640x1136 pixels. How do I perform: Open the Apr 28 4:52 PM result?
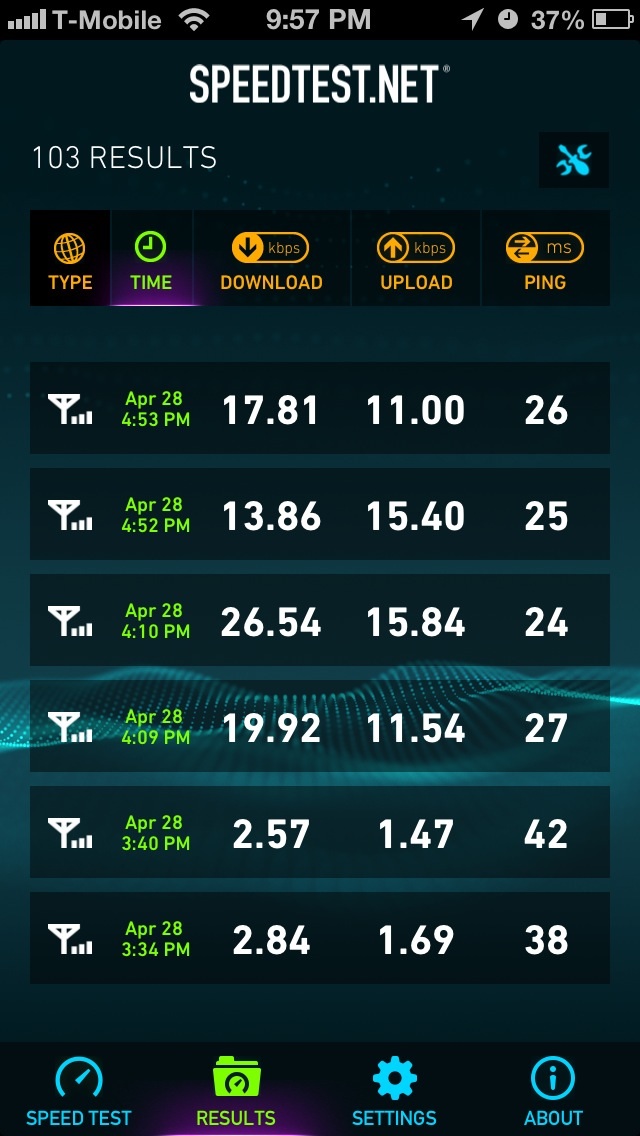[x=320, y=514]
